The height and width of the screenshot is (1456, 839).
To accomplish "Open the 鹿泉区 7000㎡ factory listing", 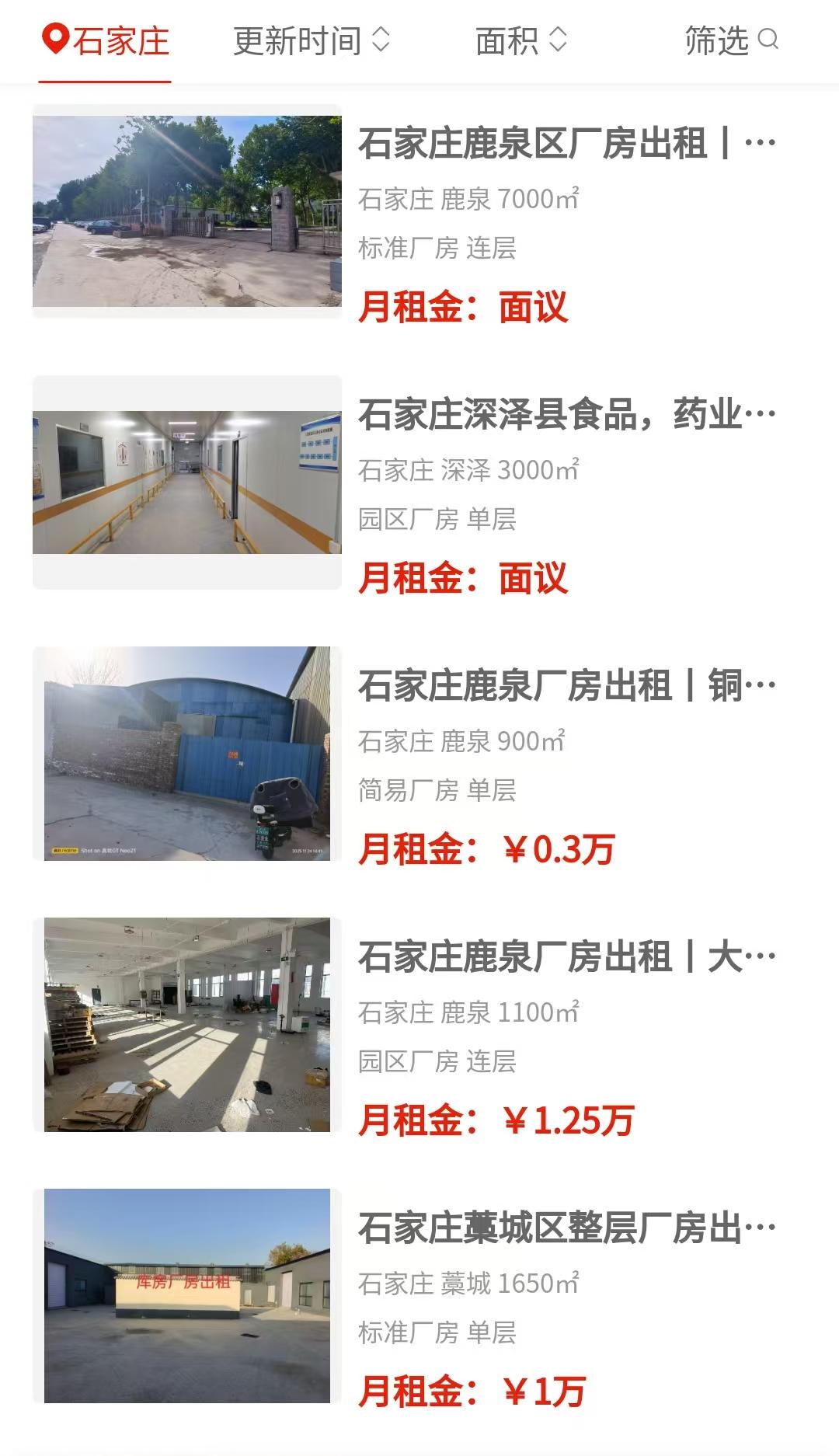I will coord(566,144).
